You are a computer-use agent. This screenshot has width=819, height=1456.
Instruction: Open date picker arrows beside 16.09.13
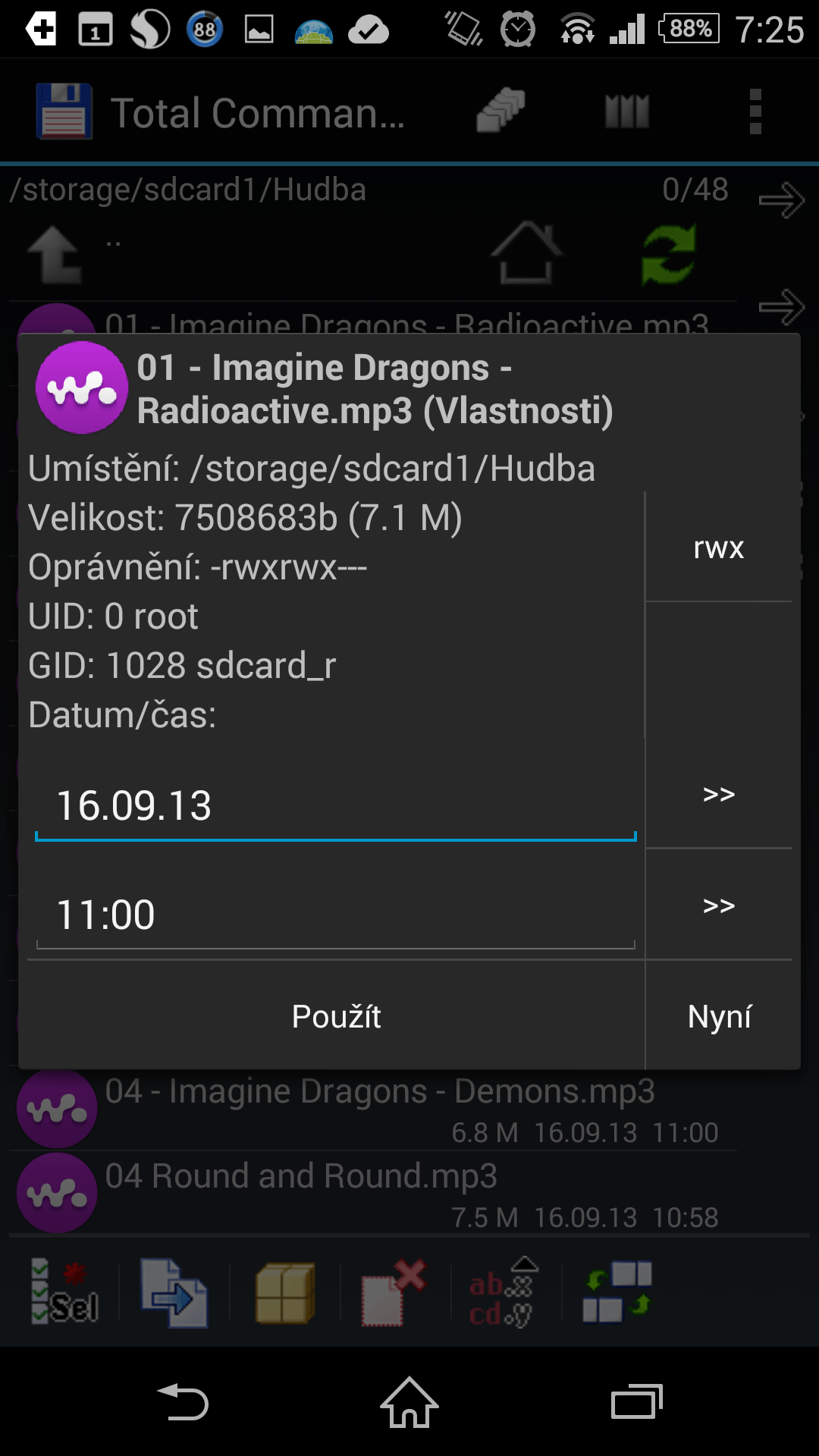coord(718,794)
